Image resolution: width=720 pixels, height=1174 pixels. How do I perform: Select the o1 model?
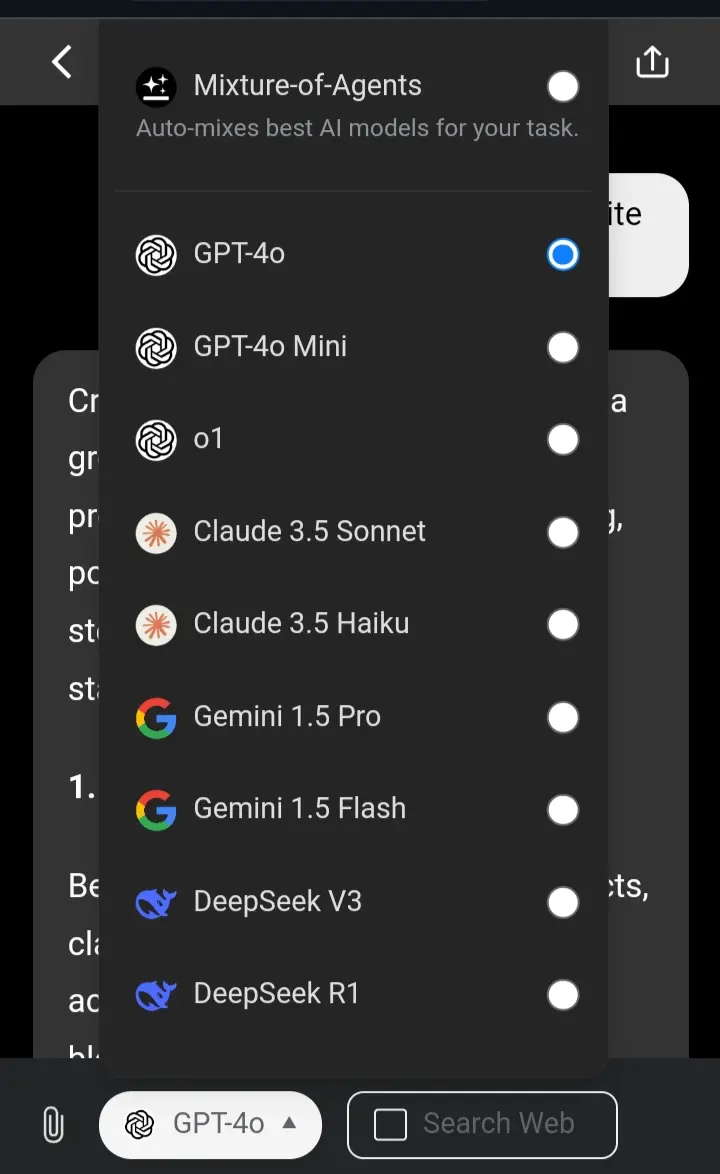(x=356, y=440)
